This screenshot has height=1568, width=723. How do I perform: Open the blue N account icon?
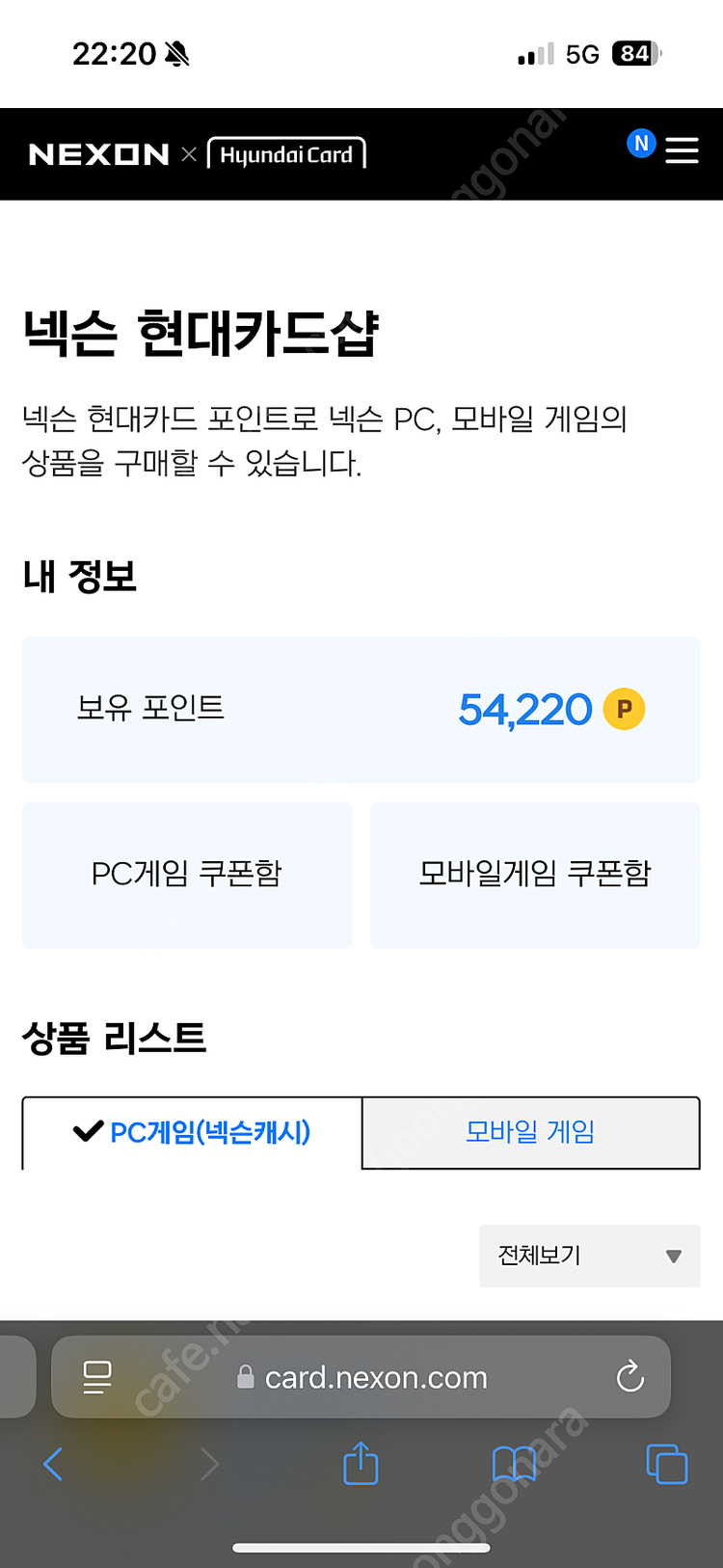[641, 144]
